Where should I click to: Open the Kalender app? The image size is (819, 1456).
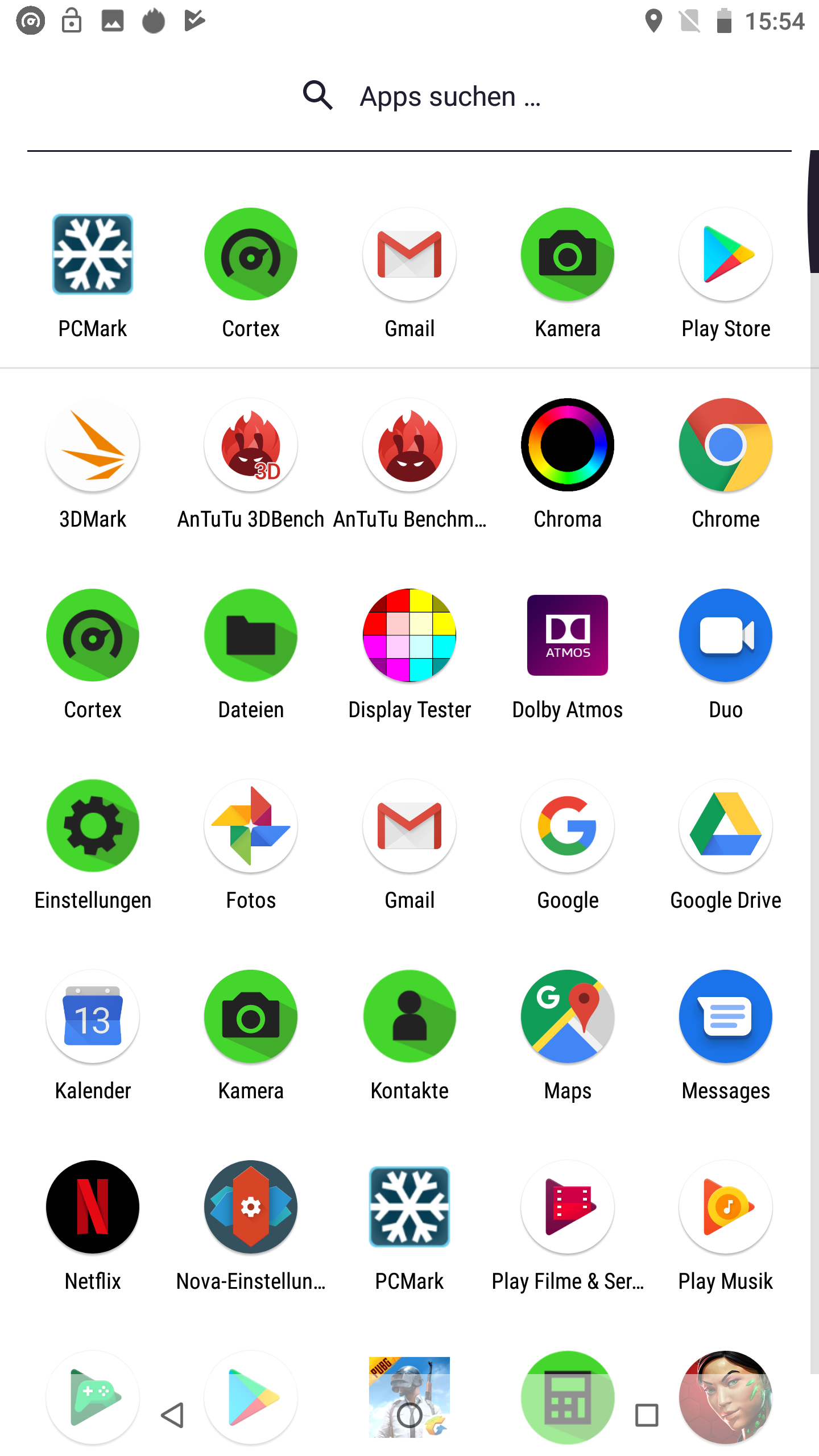(x=93, y=1017)
